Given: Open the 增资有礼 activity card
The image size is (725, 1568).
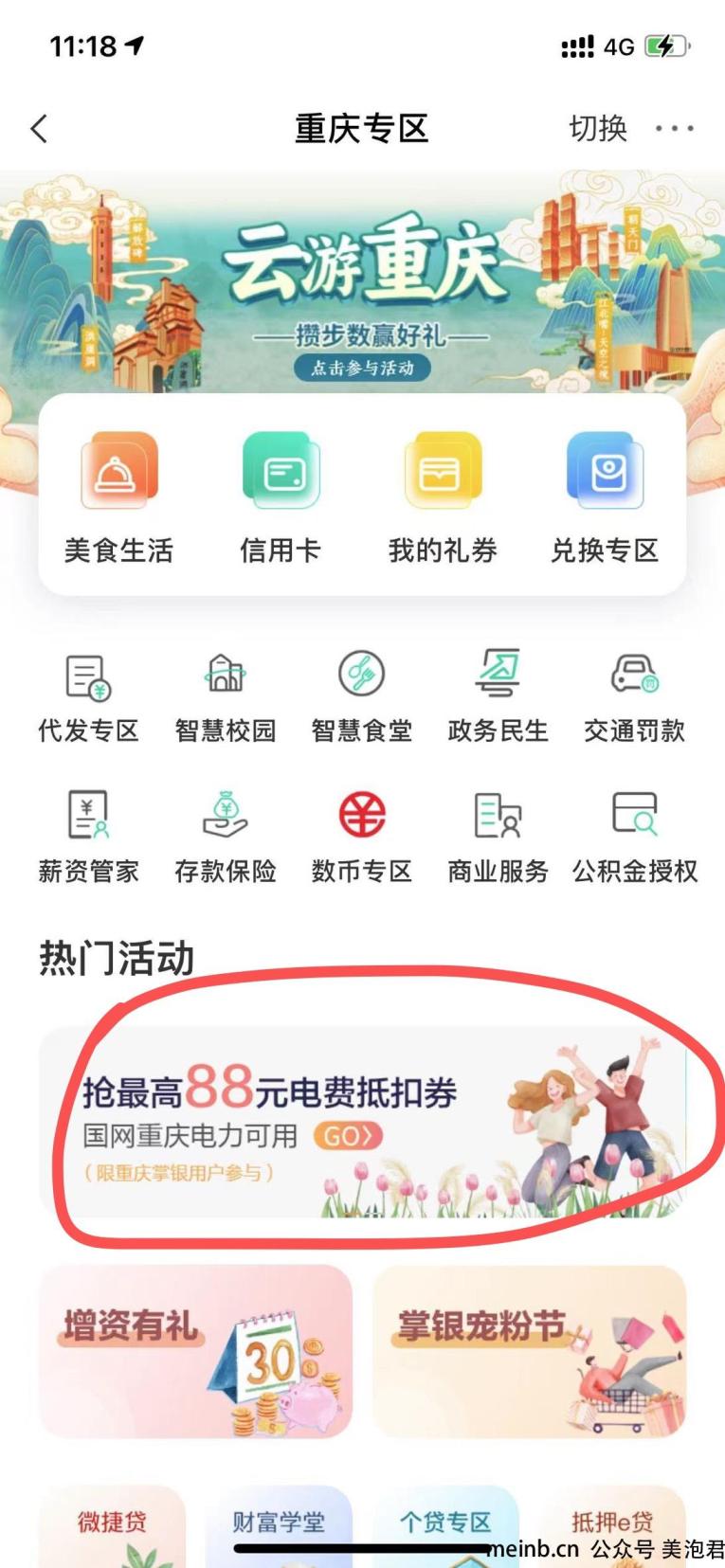Looking at the screenshot, I should click(195, 1351).
